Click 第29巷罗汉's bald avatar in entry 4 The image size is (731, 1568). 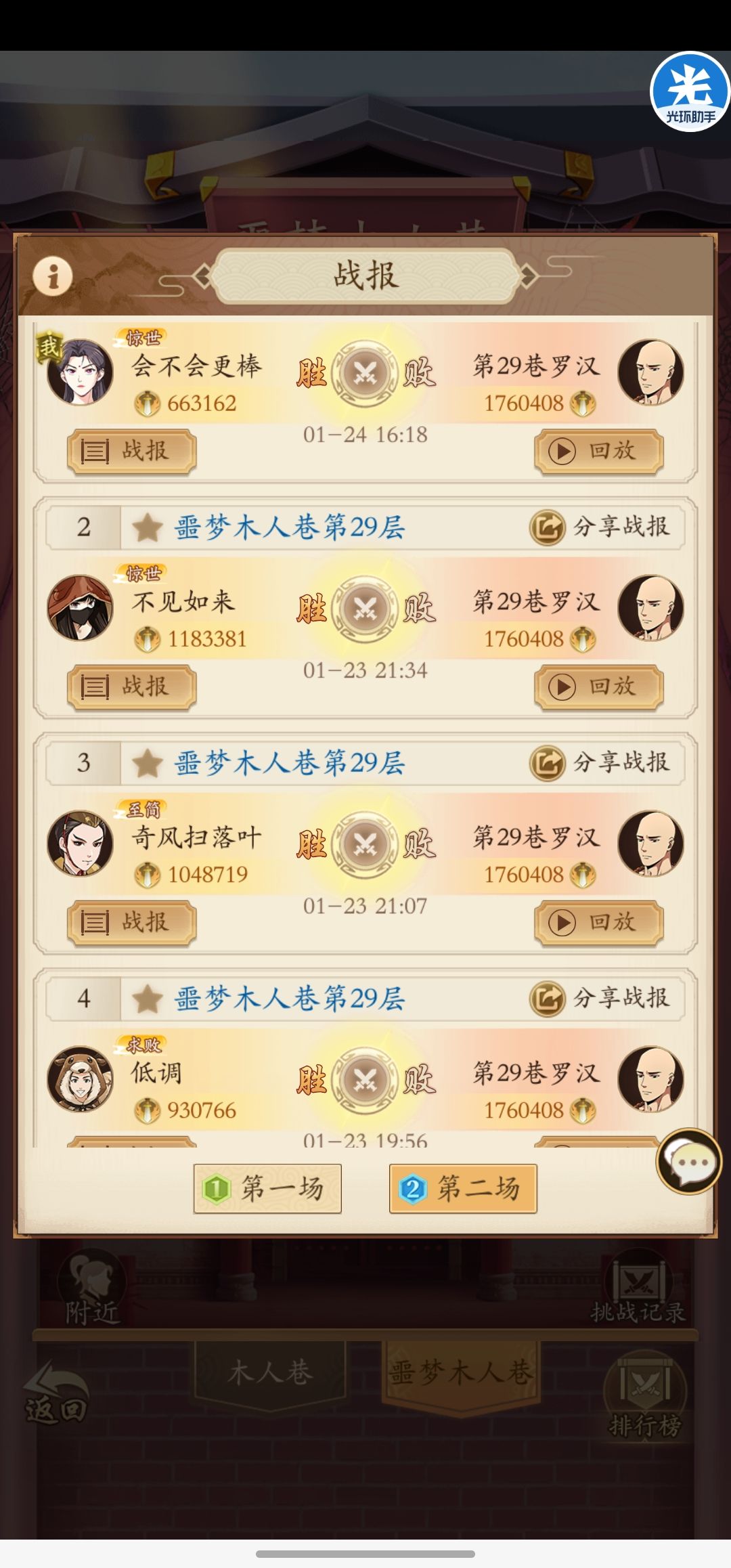click(650, 1079)
